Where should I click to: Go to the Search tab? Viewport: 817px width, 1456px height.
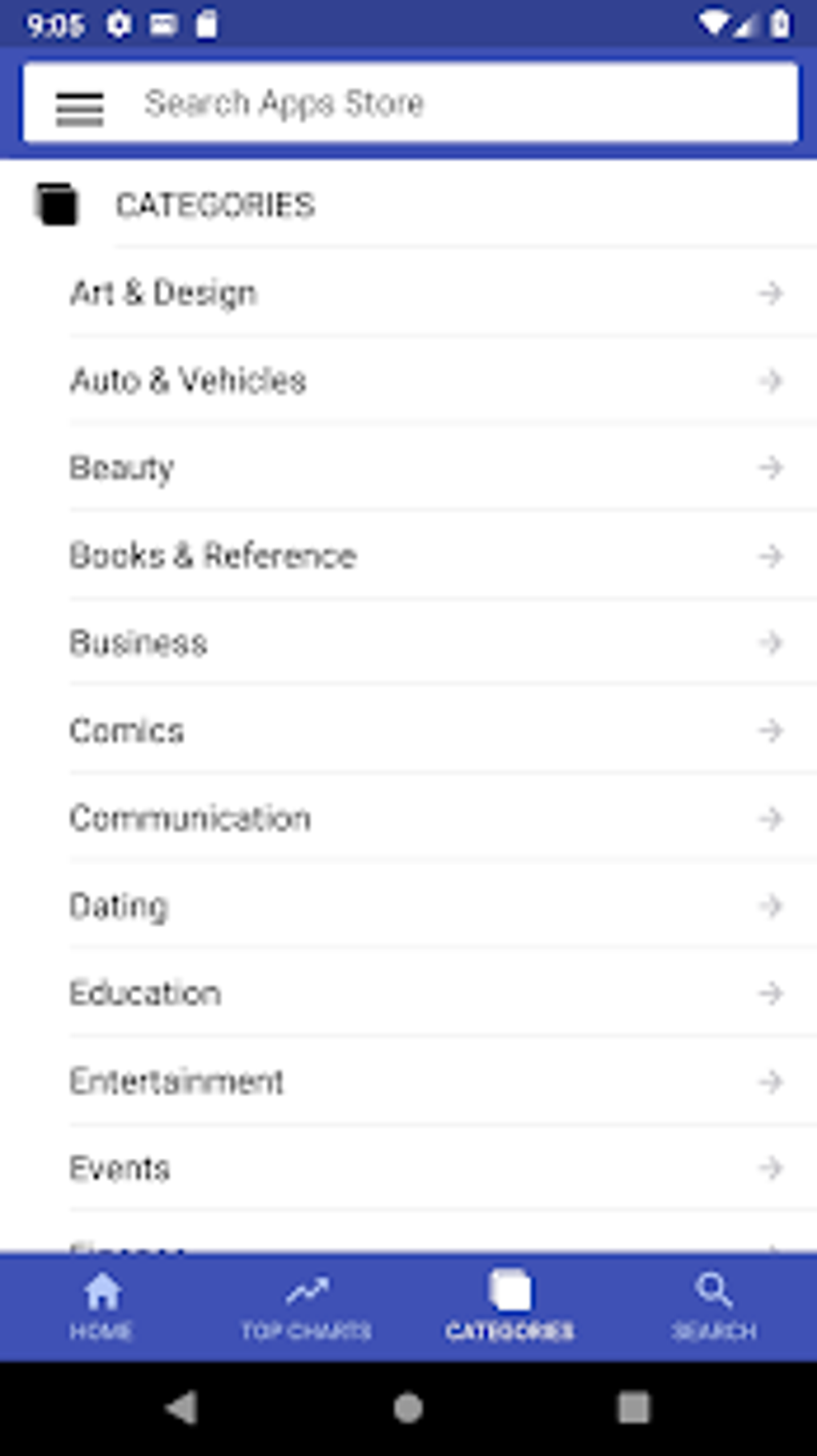714,1308
